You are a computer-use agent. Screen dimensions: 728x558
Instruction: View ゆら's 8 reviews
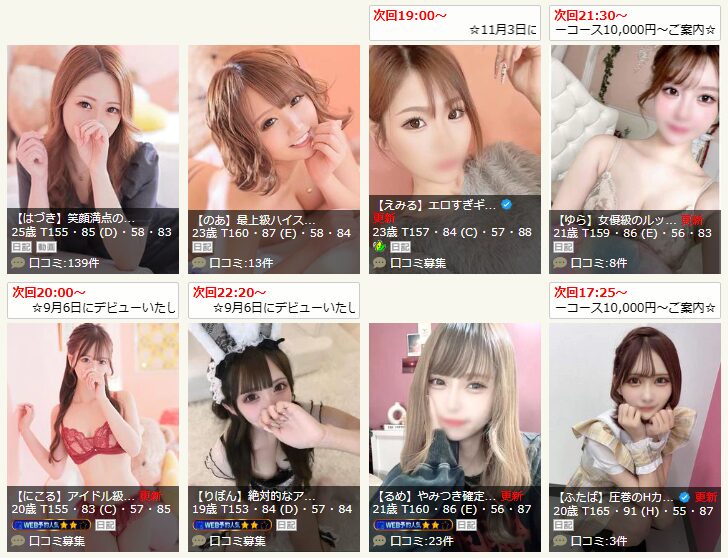tap(600, 263)
